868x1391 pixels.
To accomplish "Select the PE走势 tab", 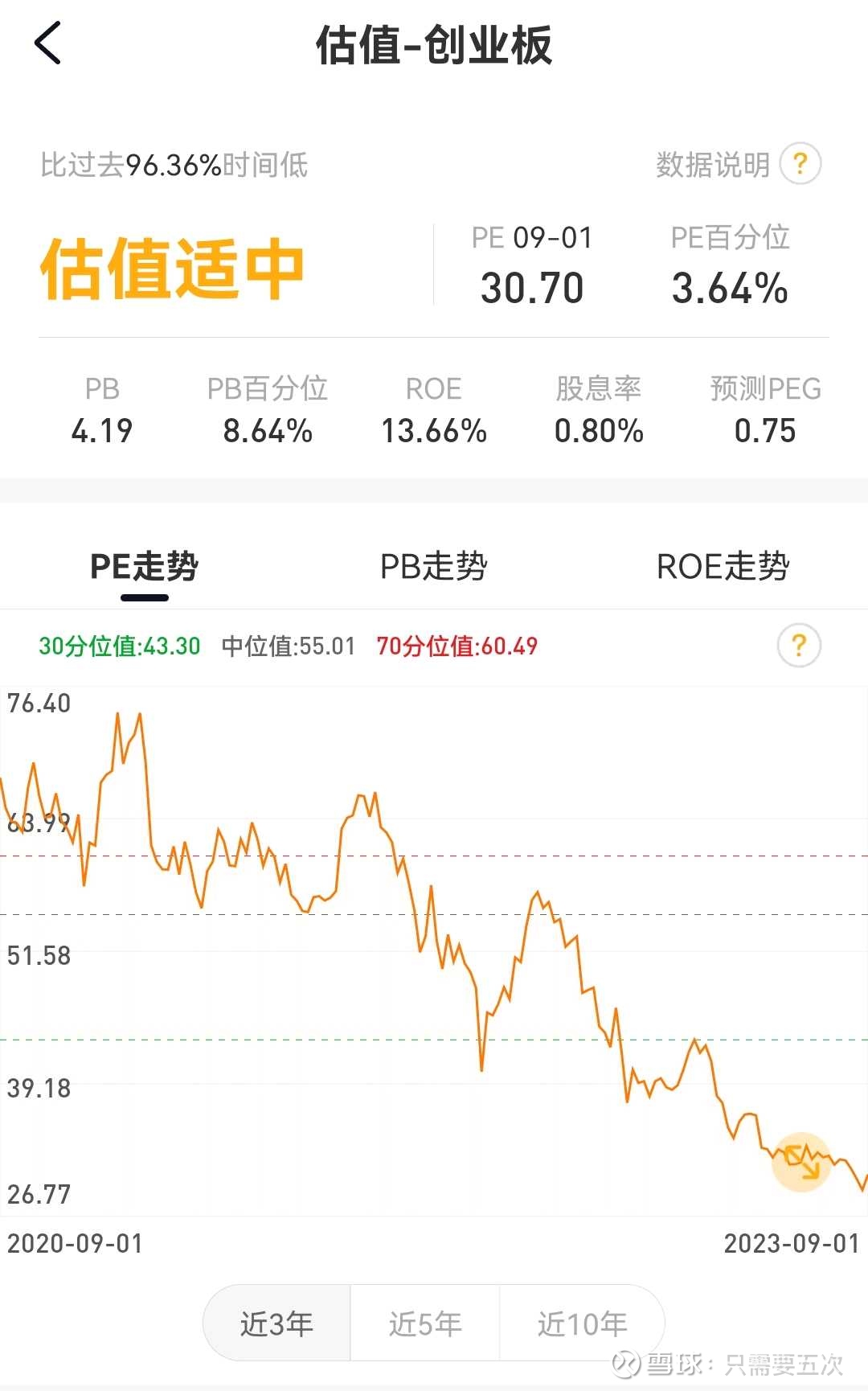I will pyautogui.click(x=144, y=566).
